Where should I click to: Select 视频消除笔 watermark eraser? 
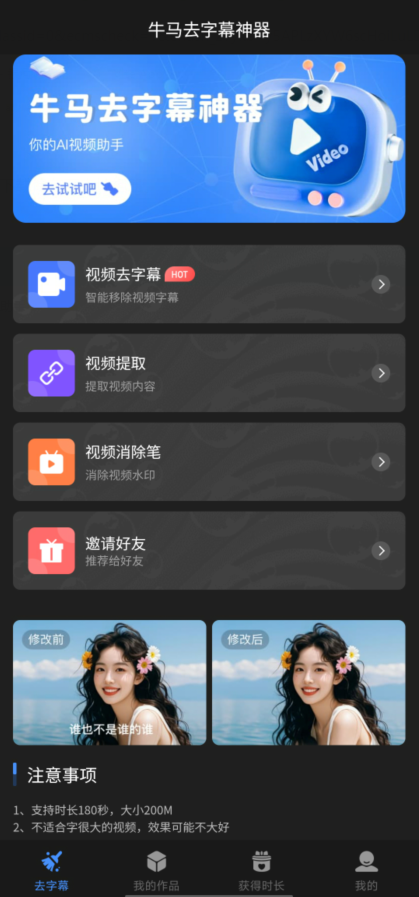pos(209,462)
